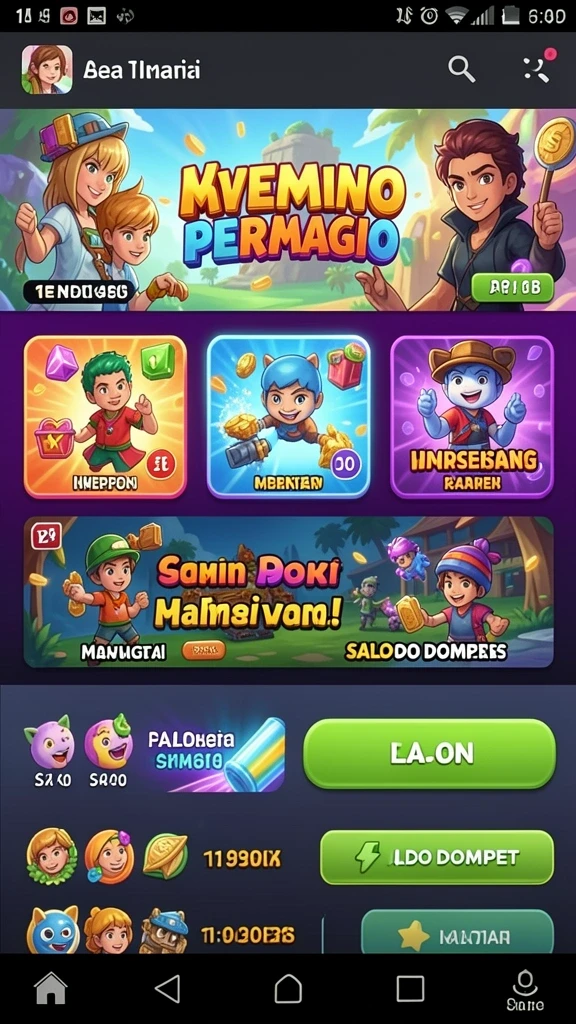Viewport: 576px width, 1024px height.
Task: Tap the green LDO DOMPET button
Action: click(x=437, y=857)
